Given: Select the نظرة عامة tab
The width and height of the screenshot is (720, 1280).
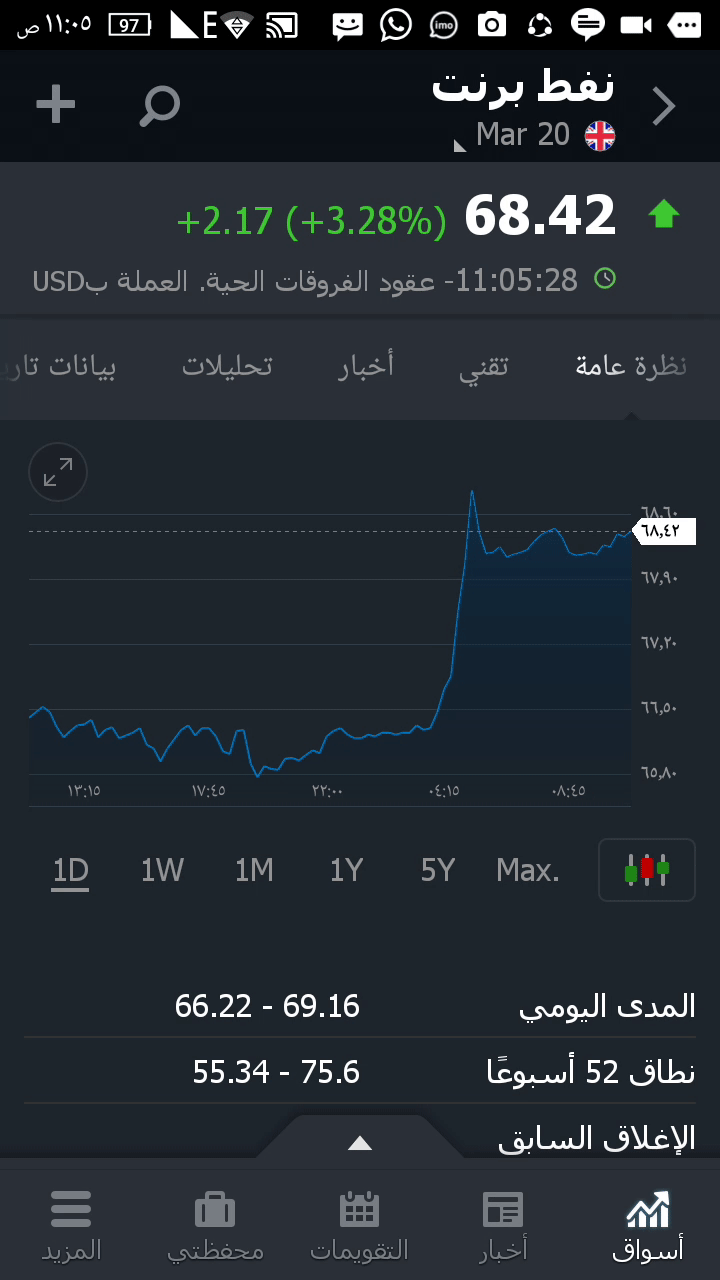Looking at the screenshot, I should (x=631, y=367).
